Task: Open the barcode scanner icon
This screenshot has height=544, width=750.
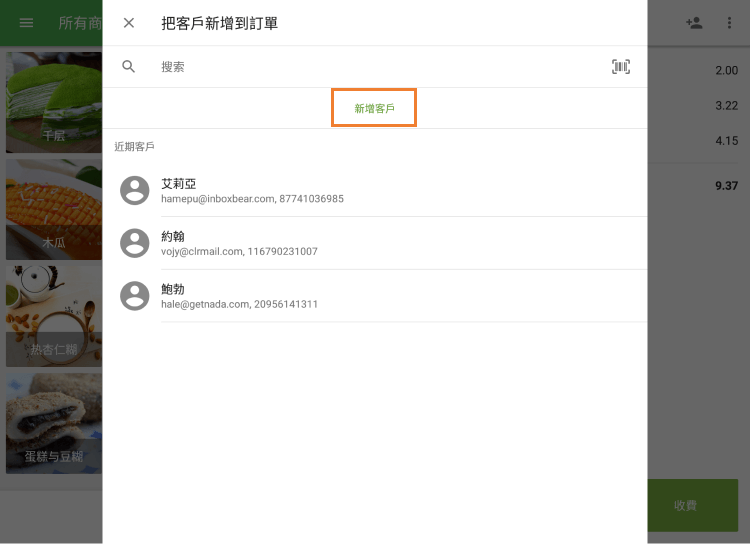Action: pyautogui.click(x=621, y=67)
